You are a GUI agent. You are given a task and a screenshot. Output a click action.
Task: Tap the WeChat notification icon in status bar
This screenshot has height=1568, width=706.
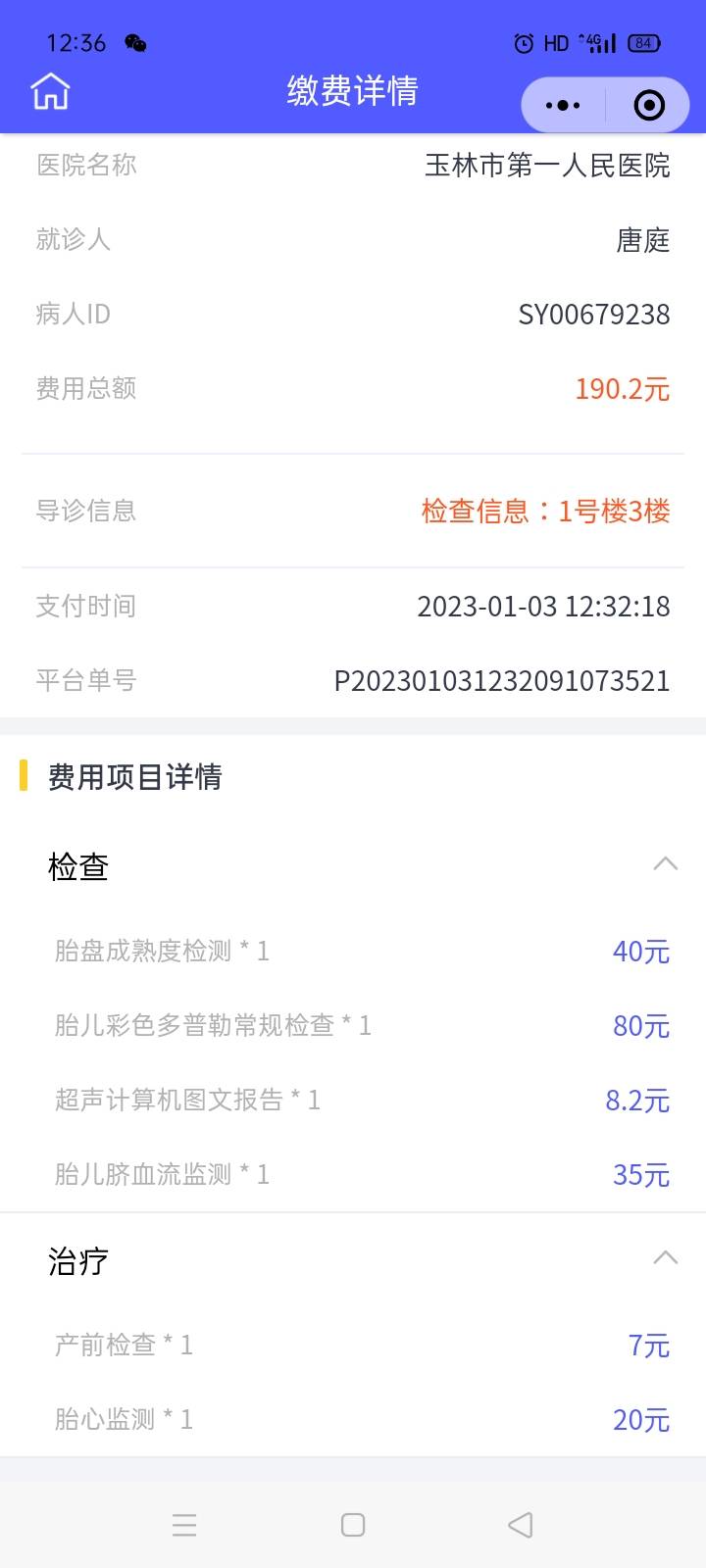tap(132, 43)
